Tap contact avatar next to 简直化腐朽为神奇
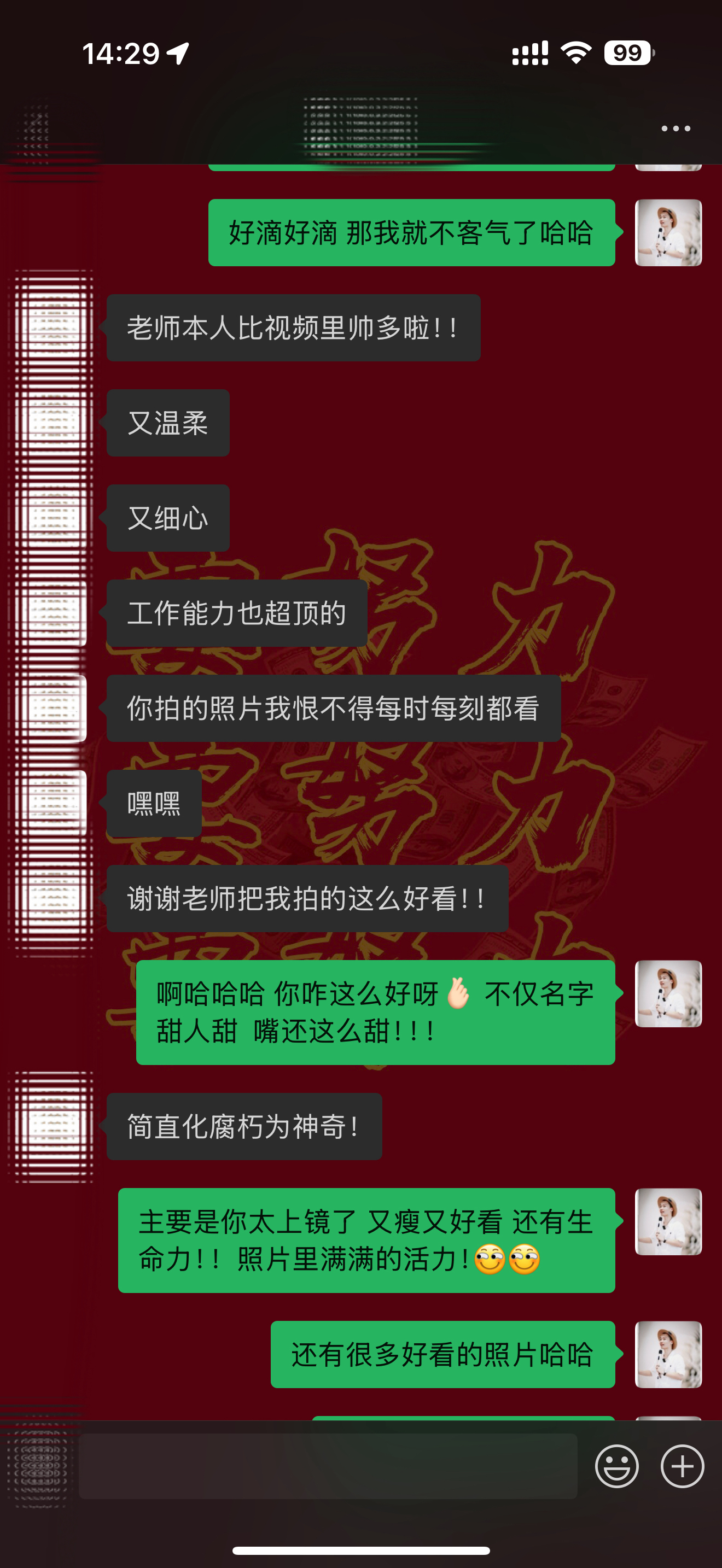This screenshot has width=722, height=1568. [54, 1126]
